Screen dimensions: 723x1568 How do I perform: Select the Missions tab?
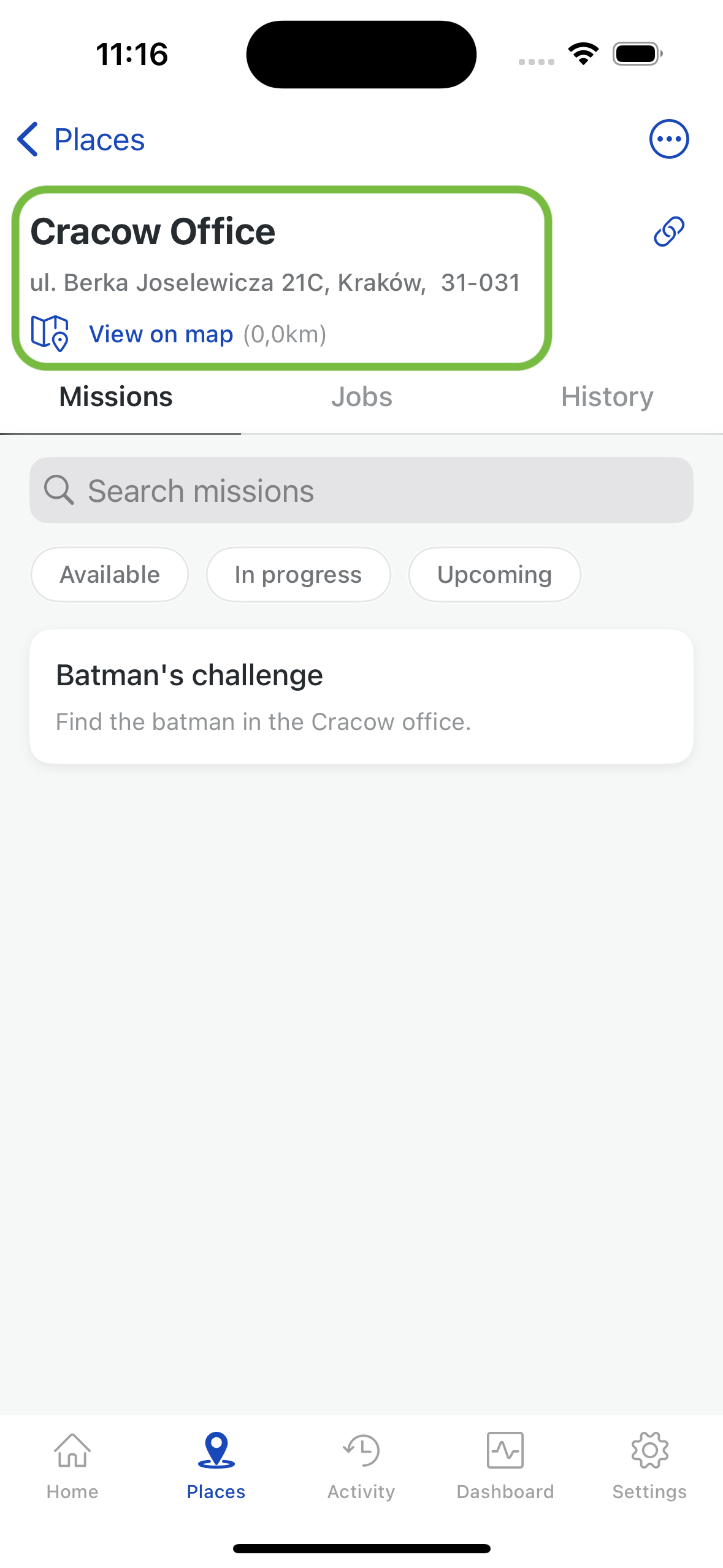click(116, 397)
